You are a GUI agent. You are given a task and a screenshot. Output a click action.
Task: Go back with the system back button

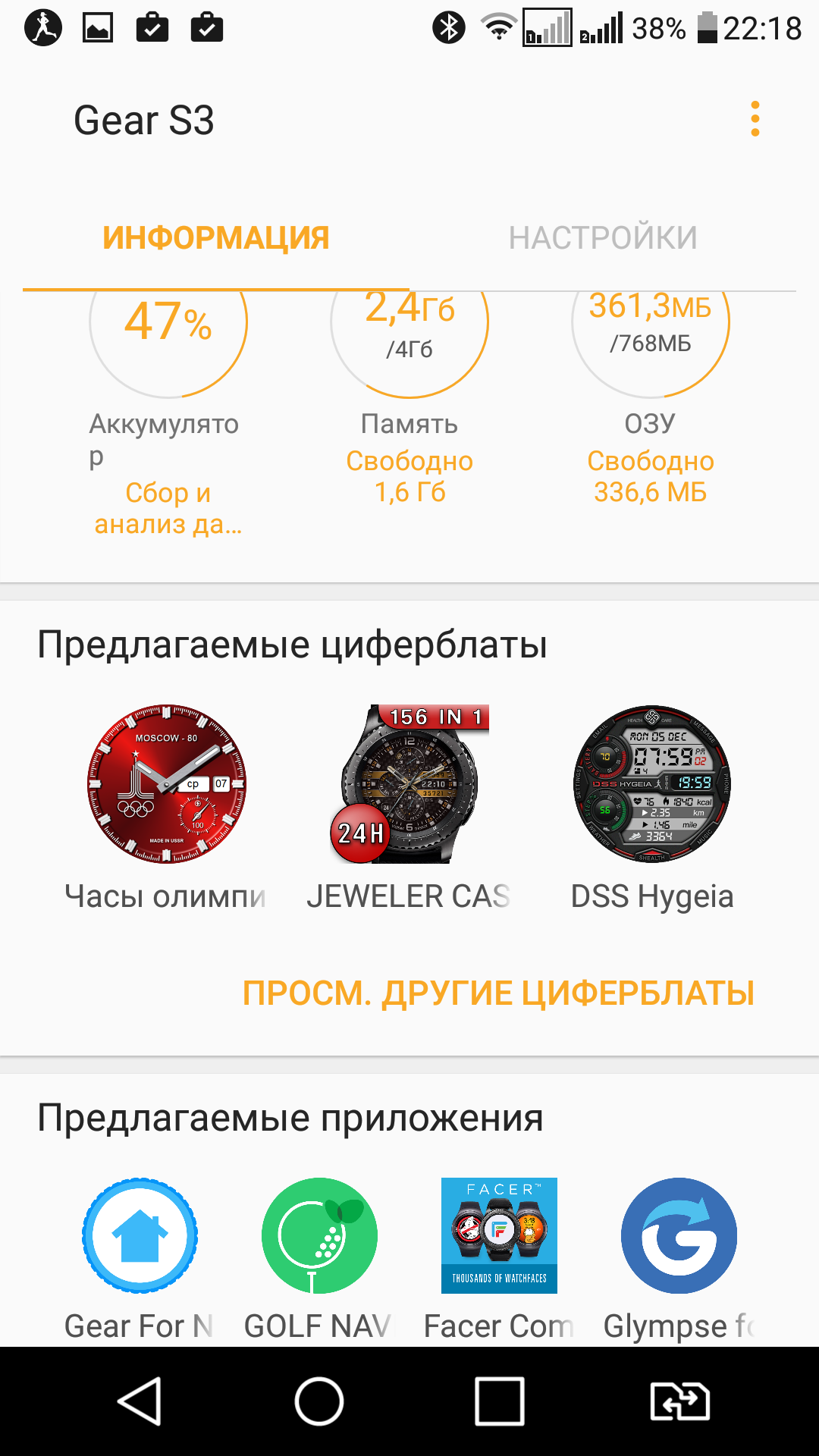pyautogui.click(x=140, y=1401)
